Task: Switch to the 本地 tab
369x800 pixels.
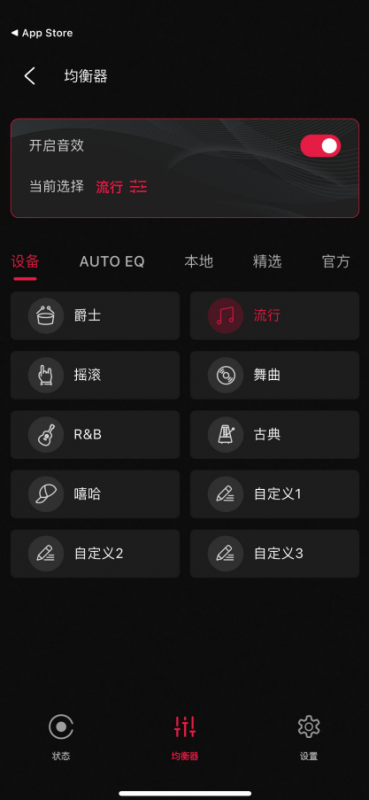Action: pyautogui.click(x=199, y=262)
